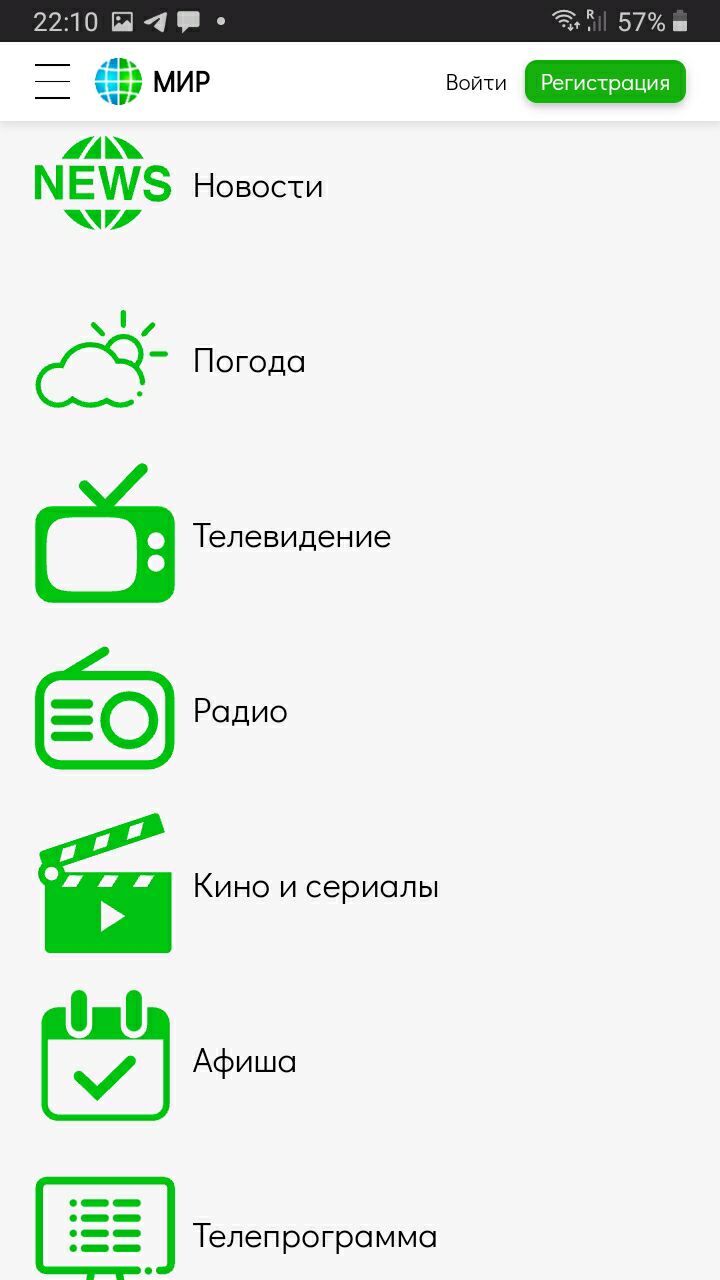Tap Войти to sign in
Image resolution: width=720 pixels, height=1280 pixels.
[x=476, y=83]
